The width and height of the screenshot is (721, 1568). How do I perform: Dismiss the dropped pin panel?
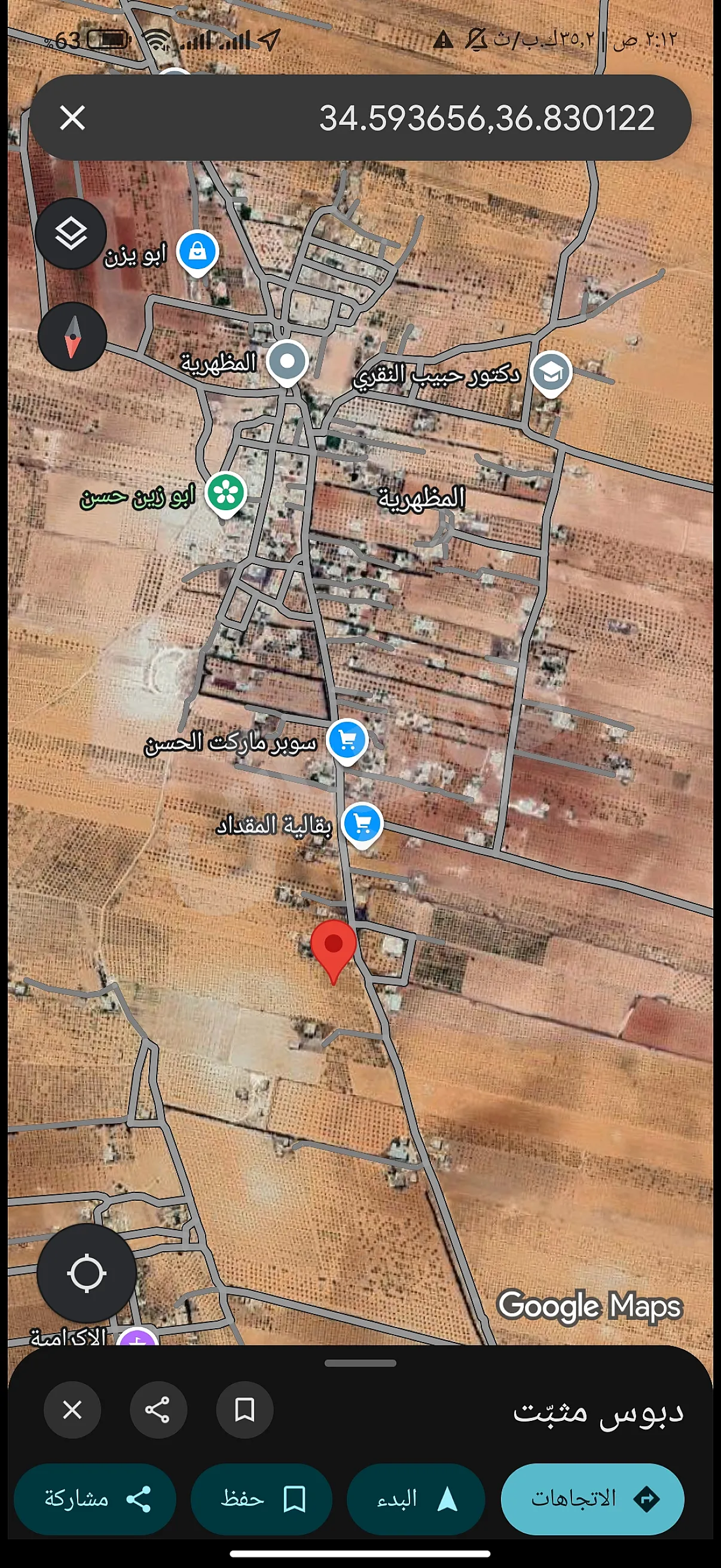point(72,1410)
